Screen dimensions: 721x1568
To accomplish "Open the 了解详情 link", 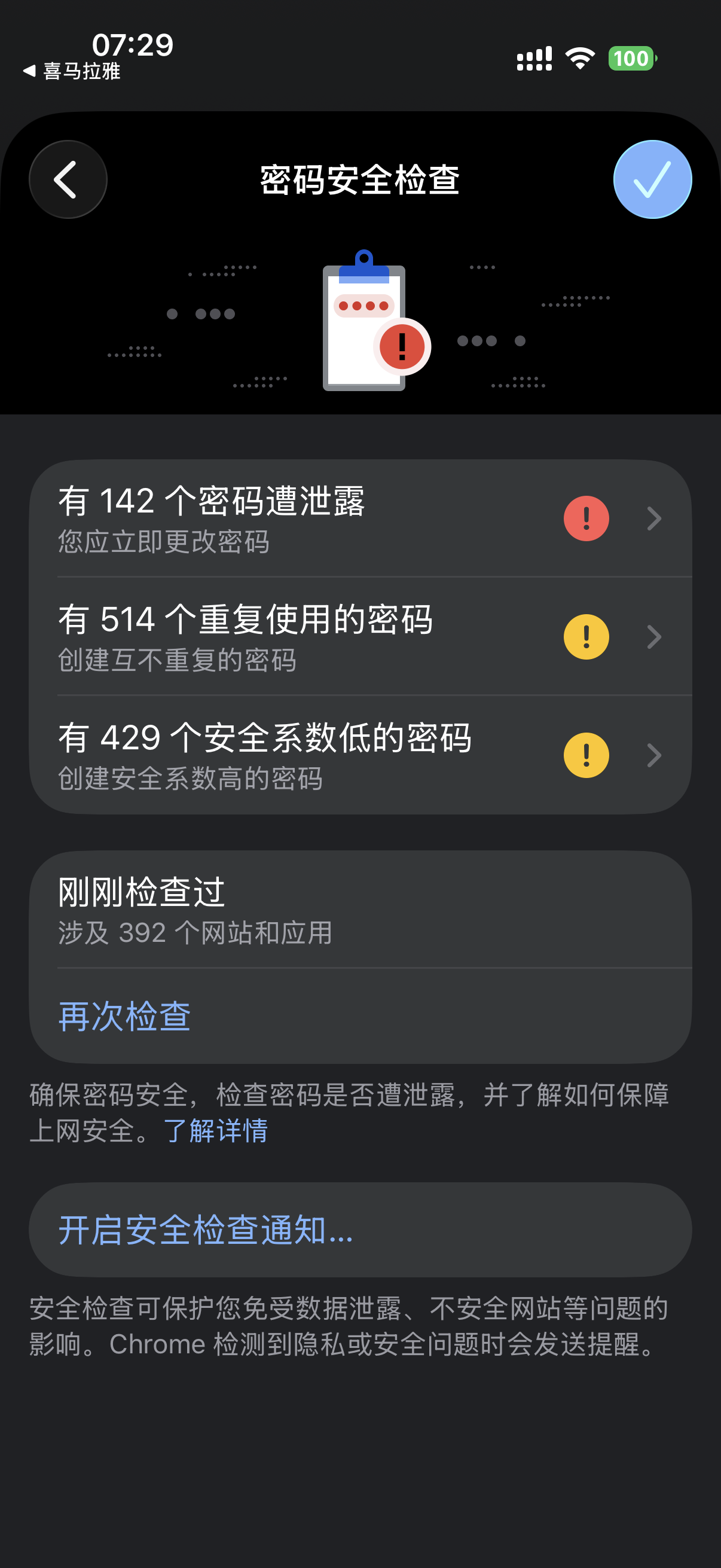I will (216, 1131).
